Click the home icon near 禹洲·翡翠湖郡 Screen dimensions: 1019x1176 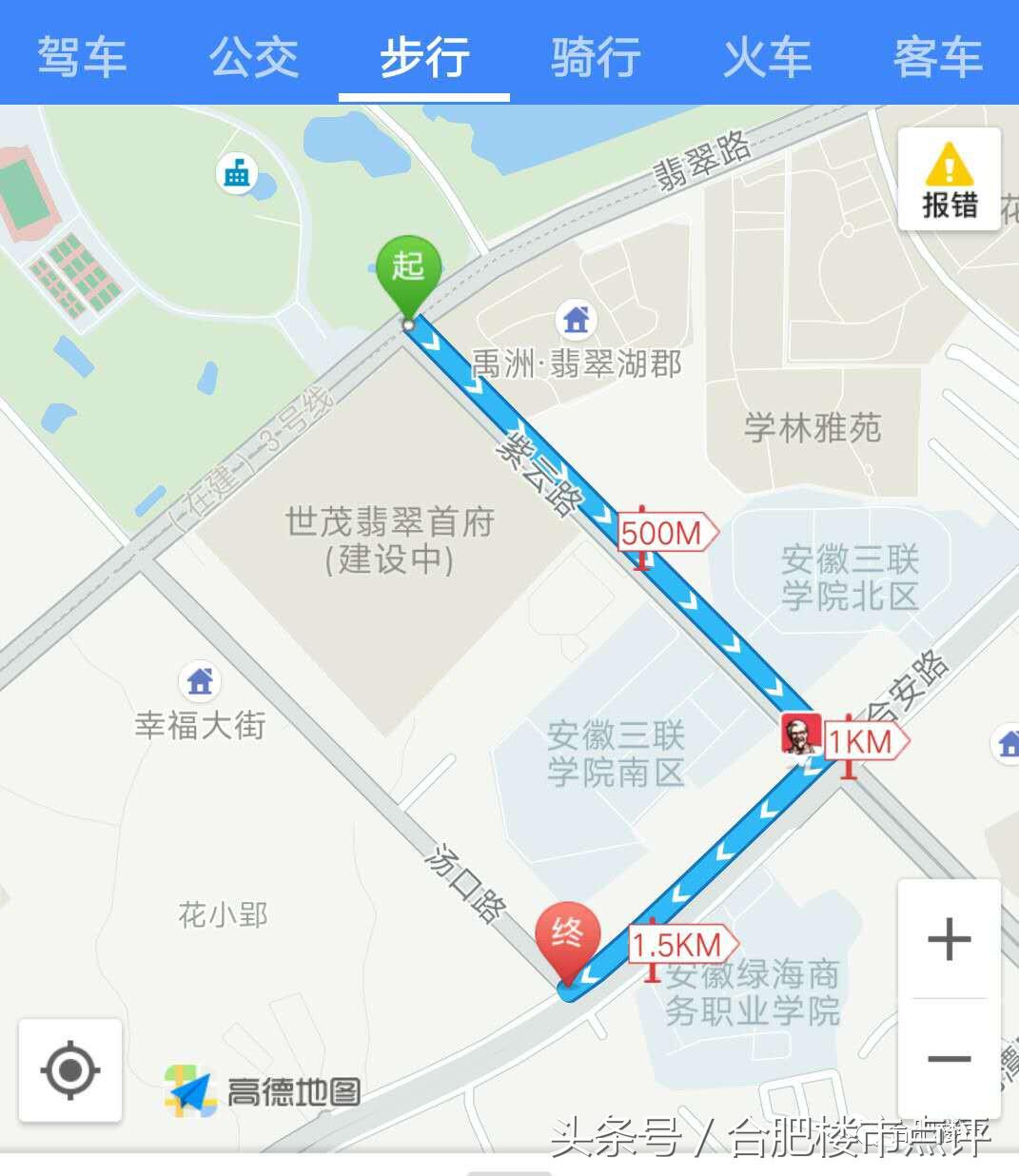click(575, 321)
